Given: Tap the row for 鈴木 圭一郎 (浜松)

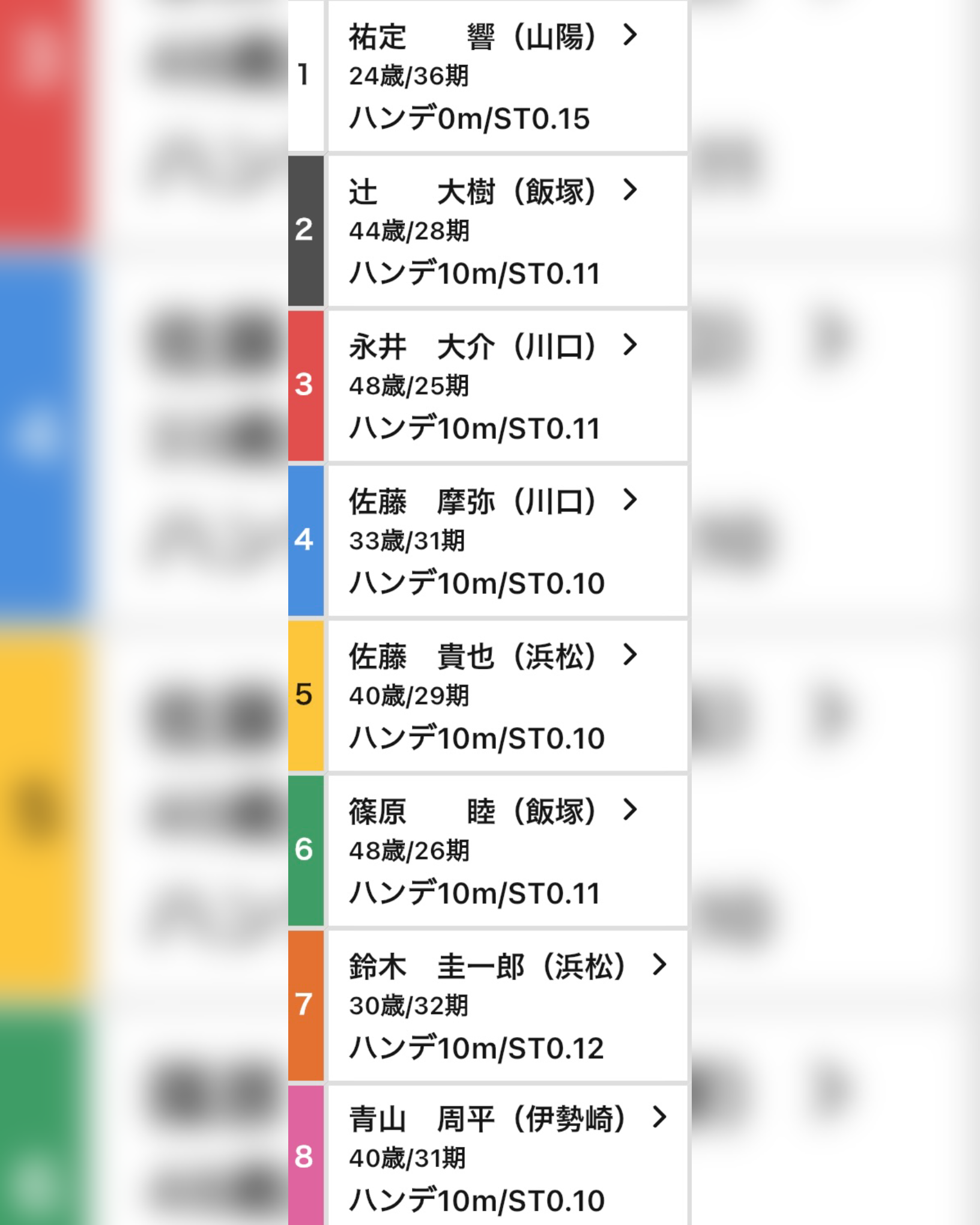Looking at the screenshot, I should coord(507,1006).
